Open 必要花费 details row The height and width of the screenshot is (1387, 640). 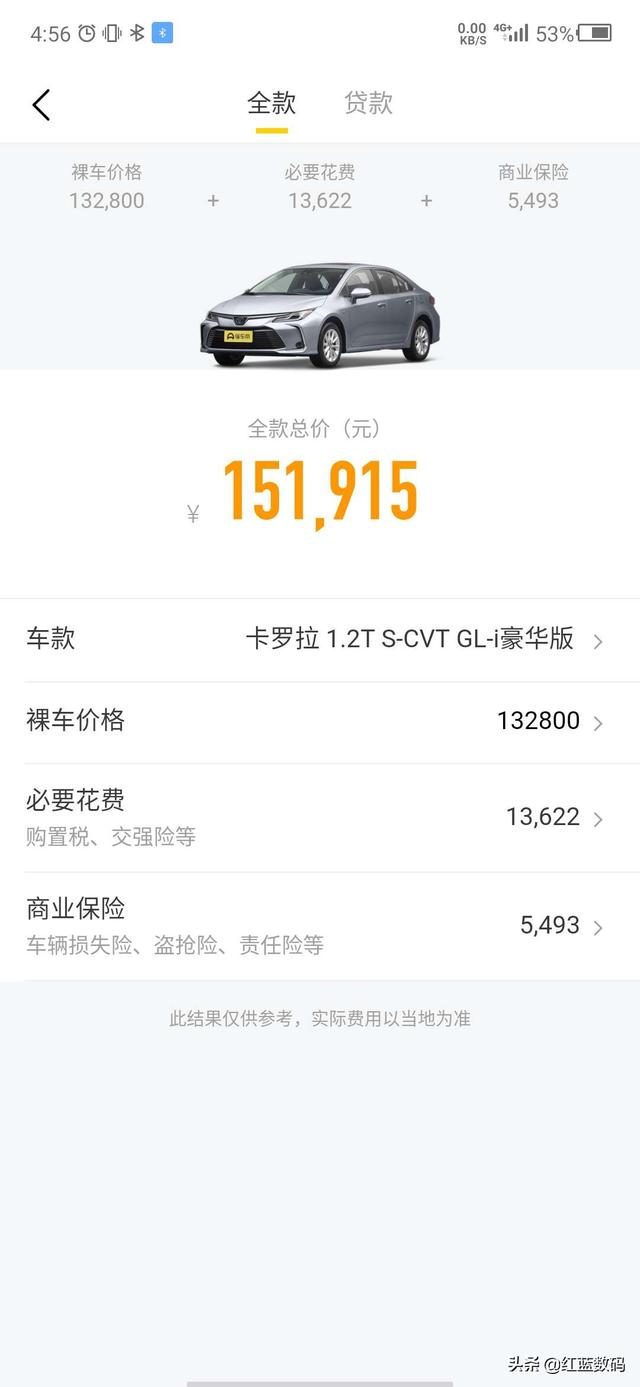coord(320,818)
